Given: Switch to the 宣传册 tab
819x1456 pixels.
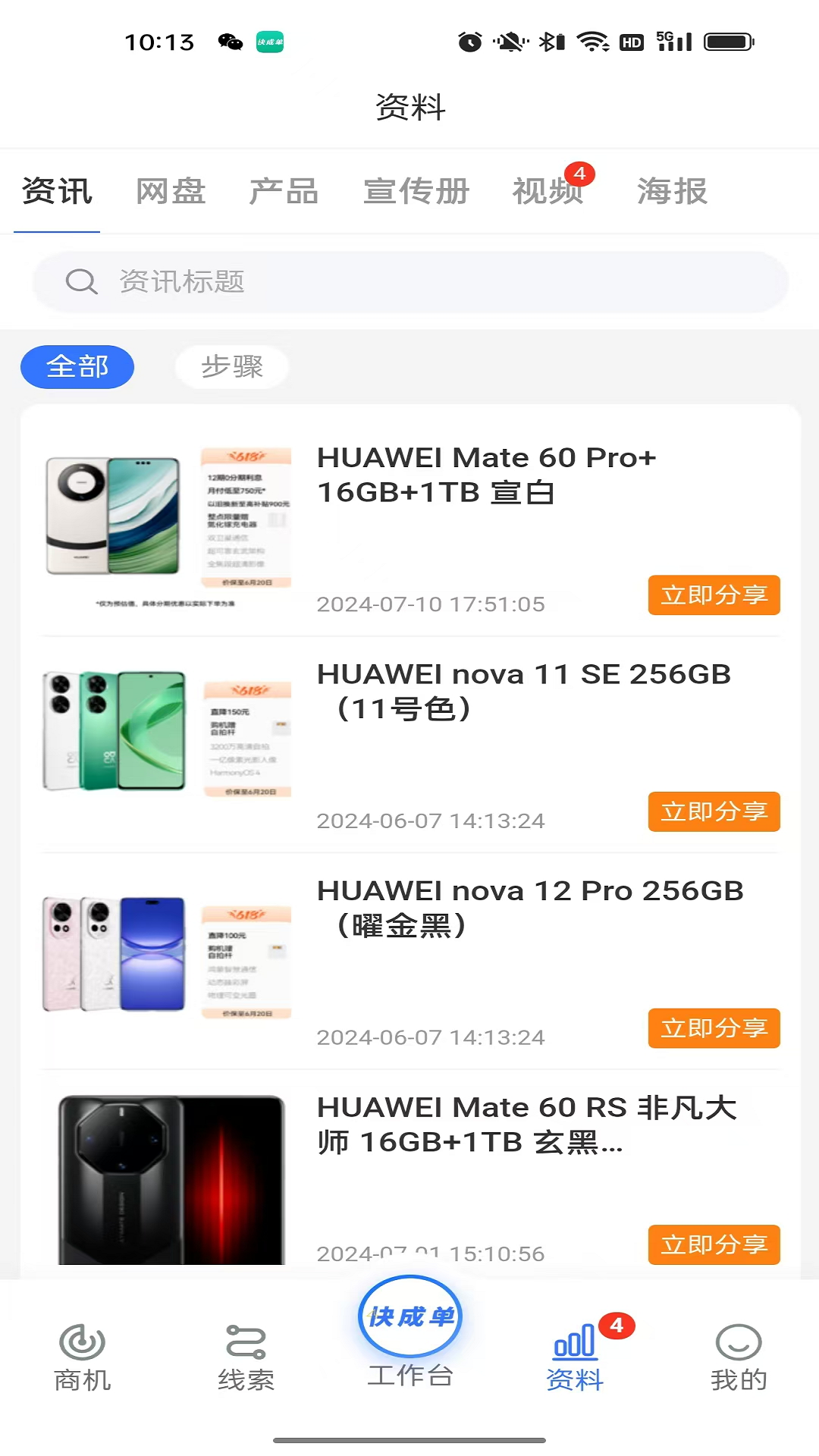Looking at the screenshot, I should pyautogui.click(x=416, y=191).
